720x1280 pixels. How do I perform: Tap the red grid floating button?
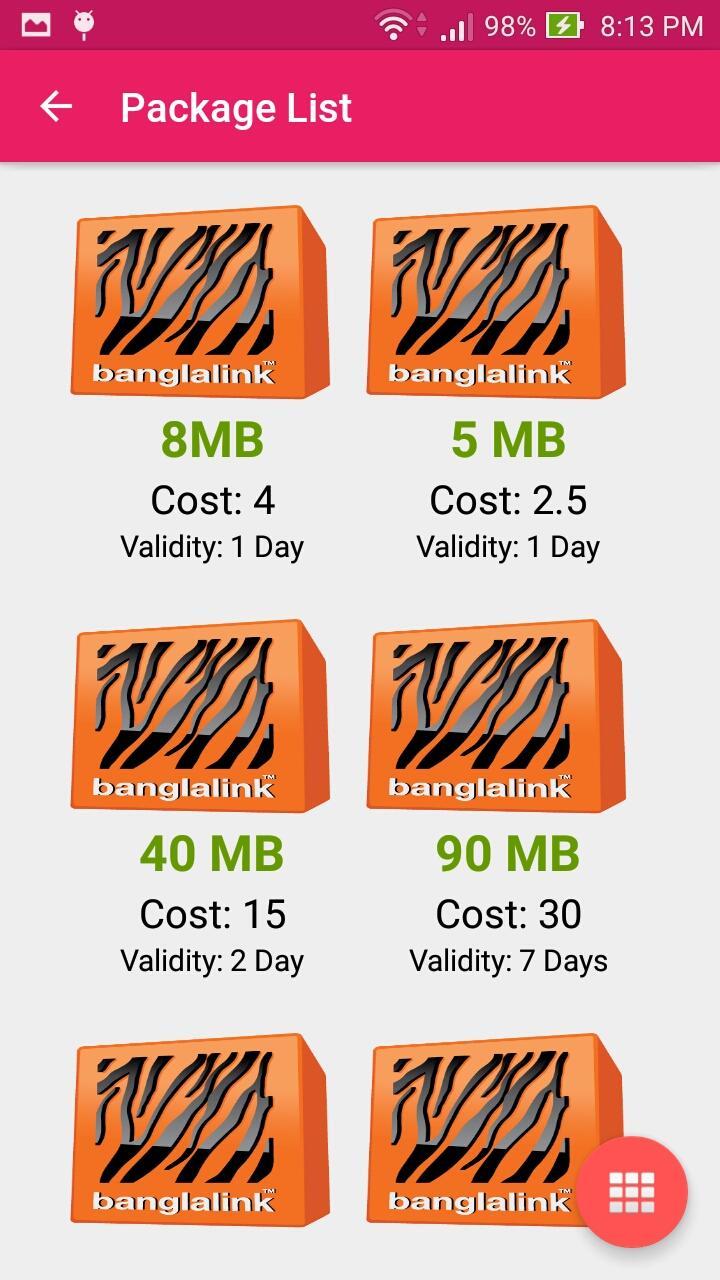tap(632, 1192)
